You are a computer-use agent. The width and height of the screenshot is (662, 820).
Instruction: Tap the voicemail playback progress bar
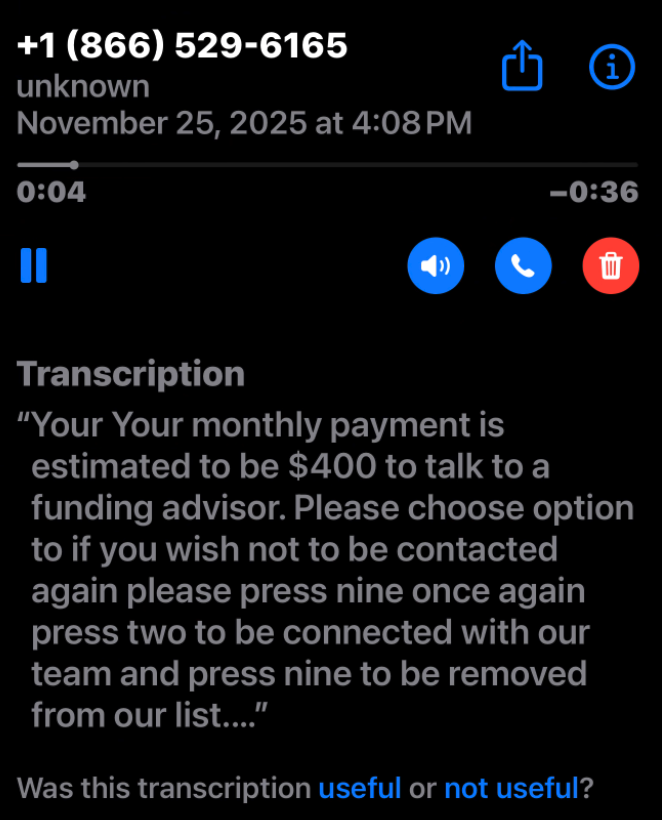click(x=327, y=164)
